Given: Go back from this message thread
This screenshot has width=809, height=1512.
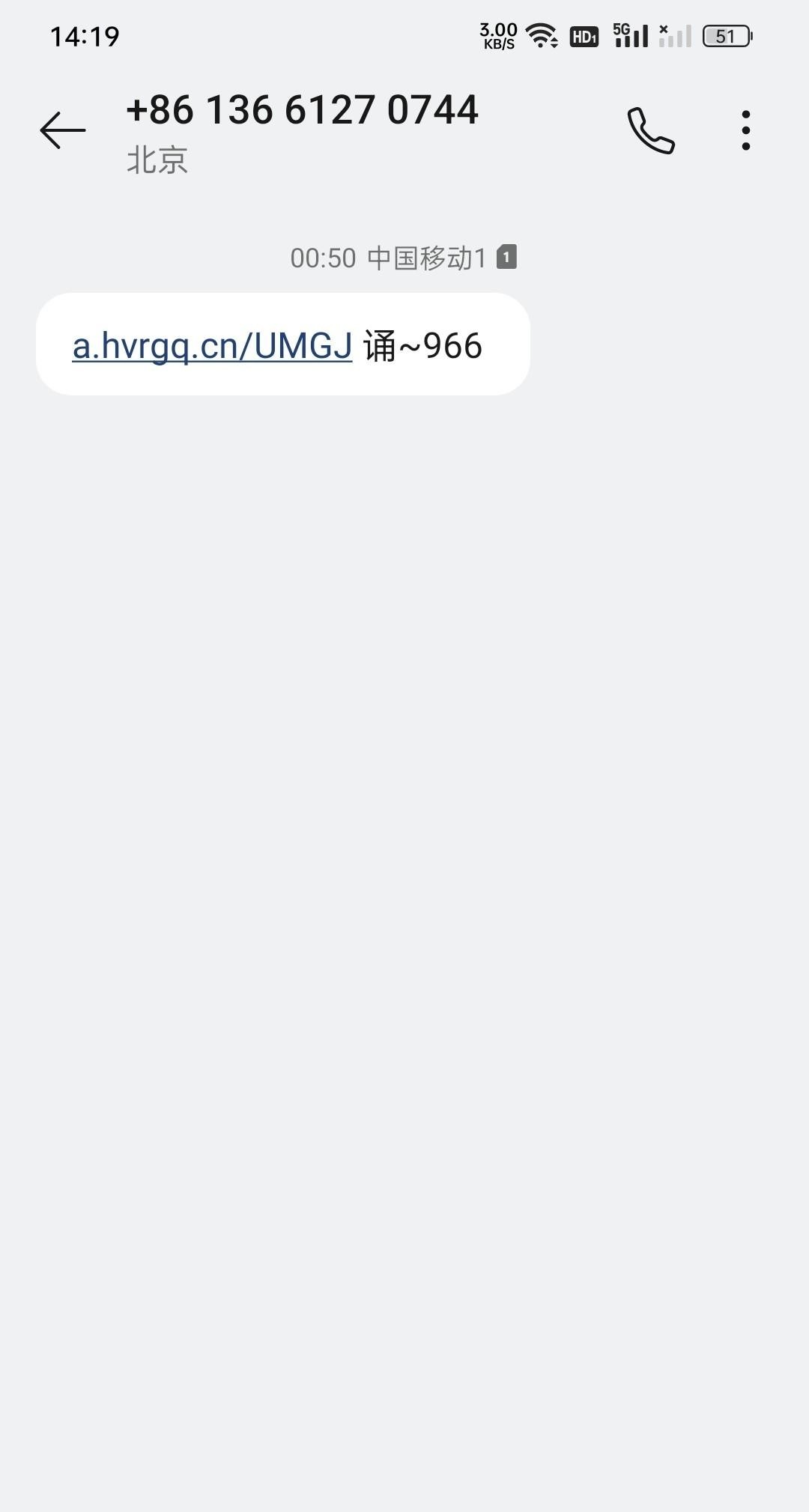Looking at the screenshot, I should 63,130.
